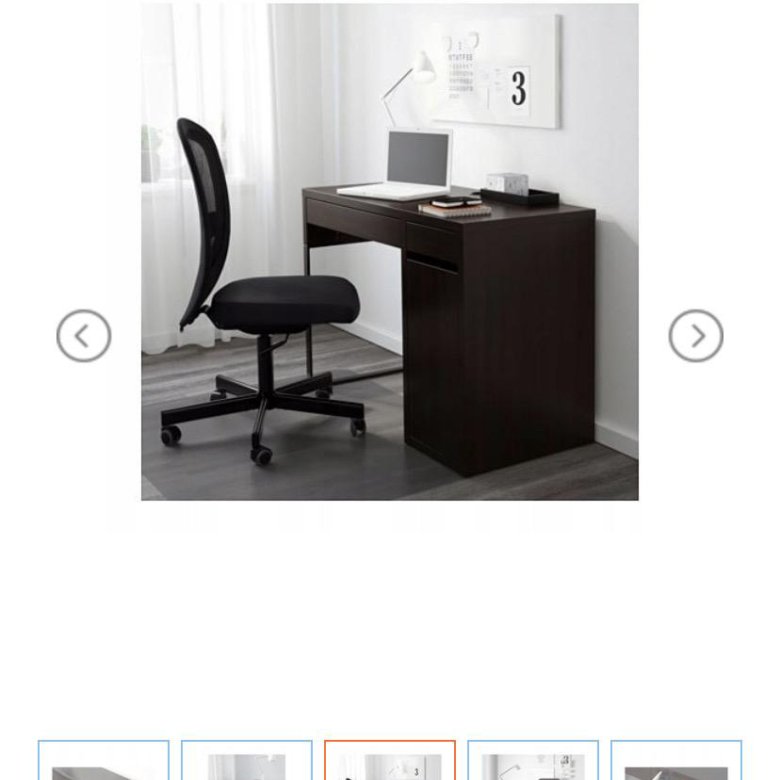
Task: Select the first gallery thumbnail
Action: [104, 762]
